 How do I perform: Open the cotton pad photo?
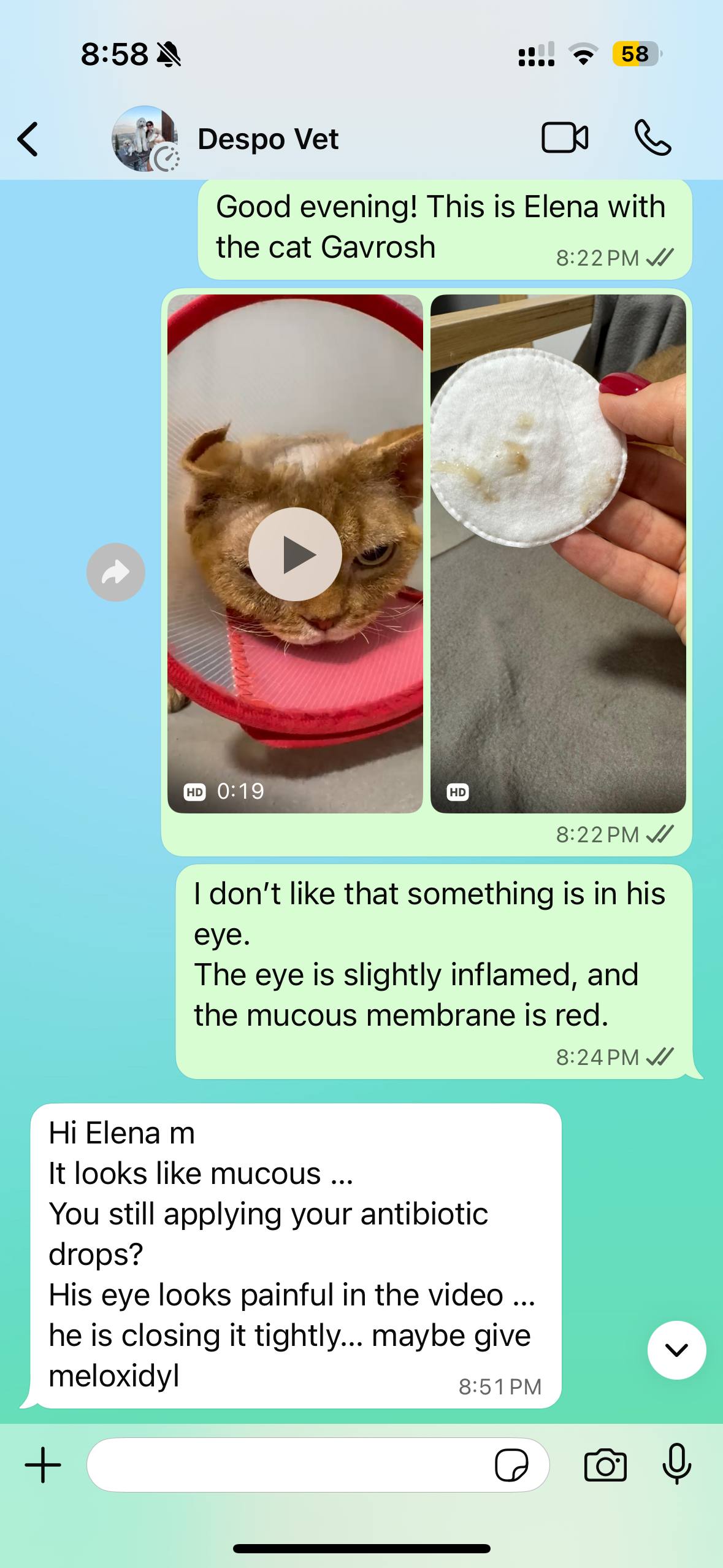pos(558,554)
